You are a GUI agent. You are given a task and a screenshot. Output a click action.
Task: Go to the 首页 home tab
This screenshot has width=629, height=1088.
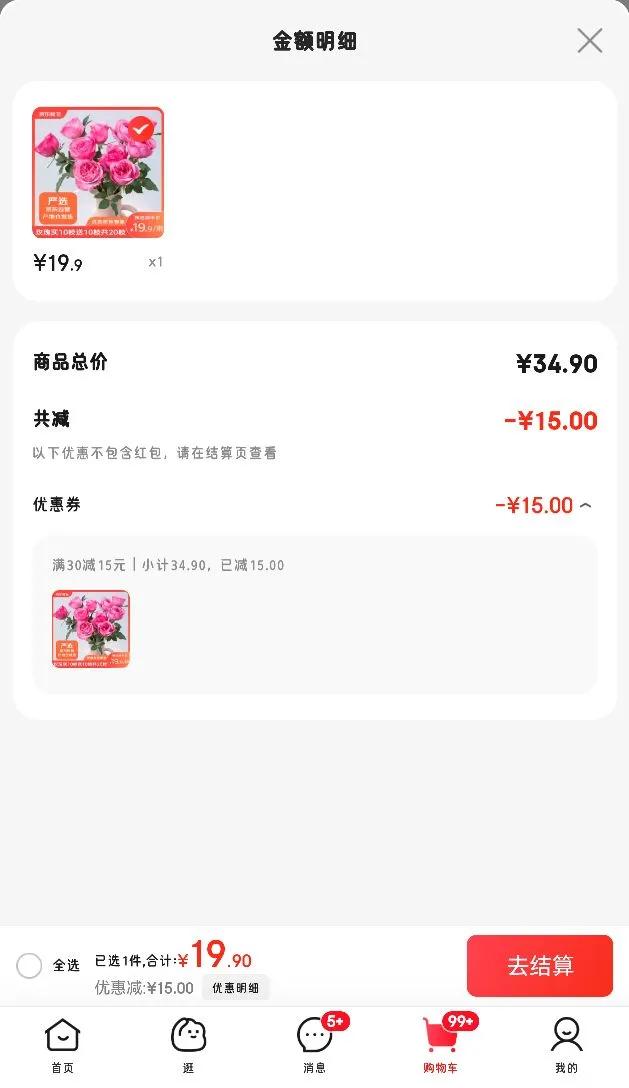coord(62,1045)
